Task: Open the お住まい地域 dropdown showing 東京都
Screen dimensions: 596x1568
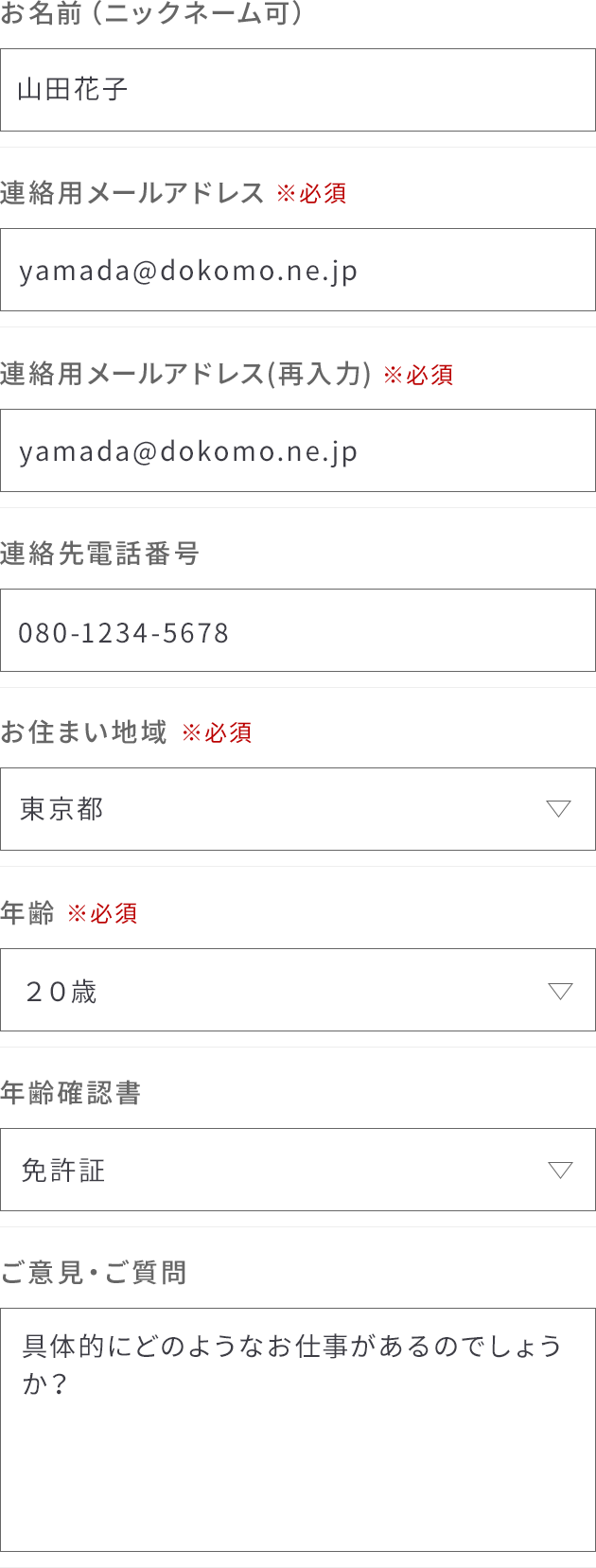Action: pyautogui.click(x=297, y=810)
